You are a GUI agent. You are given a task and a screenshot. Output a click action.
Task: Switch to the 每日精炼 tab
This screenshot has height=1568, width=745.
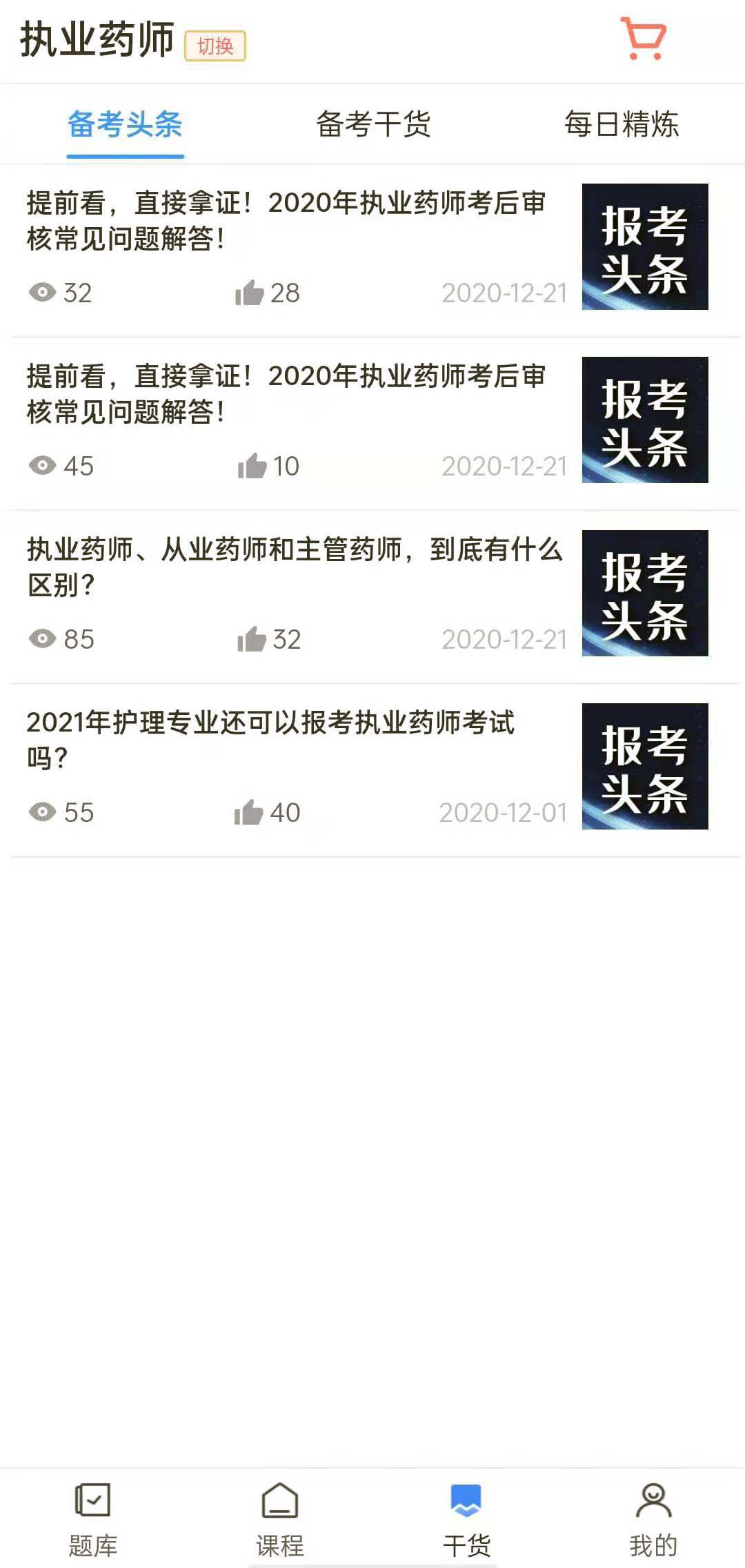622,125
